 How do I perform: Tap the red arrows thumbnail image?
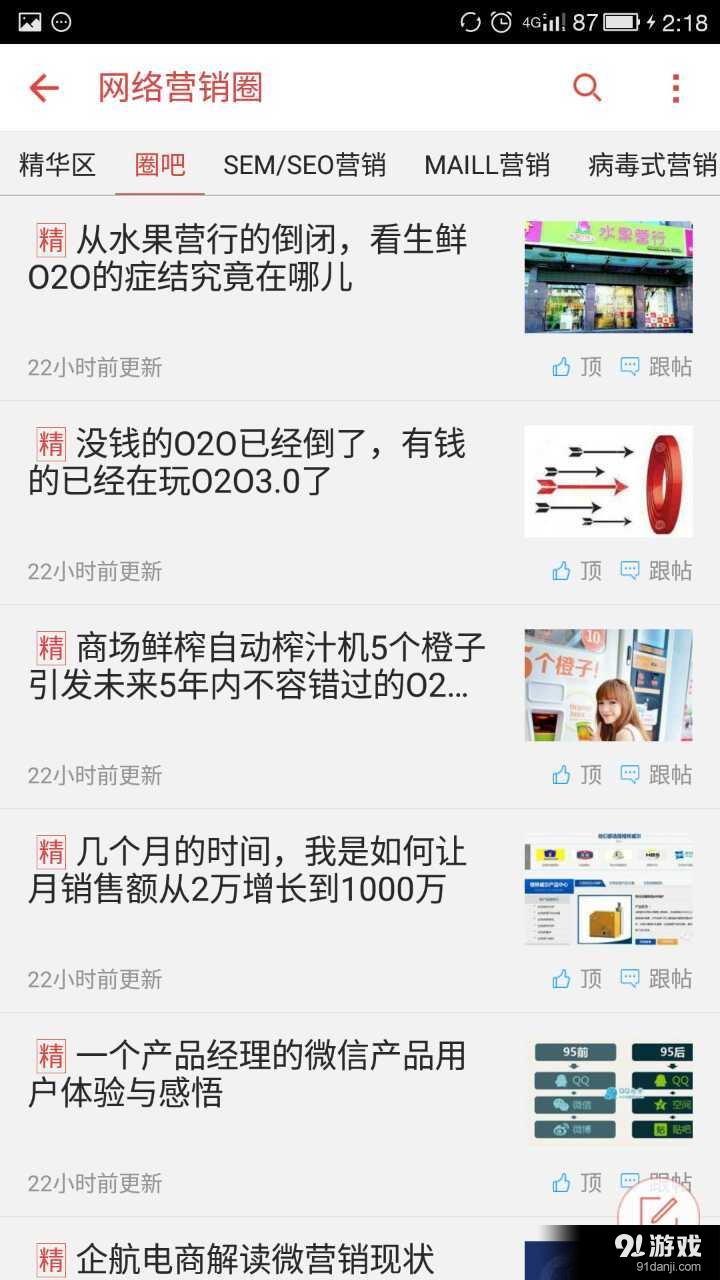click(x=608, y=481)
